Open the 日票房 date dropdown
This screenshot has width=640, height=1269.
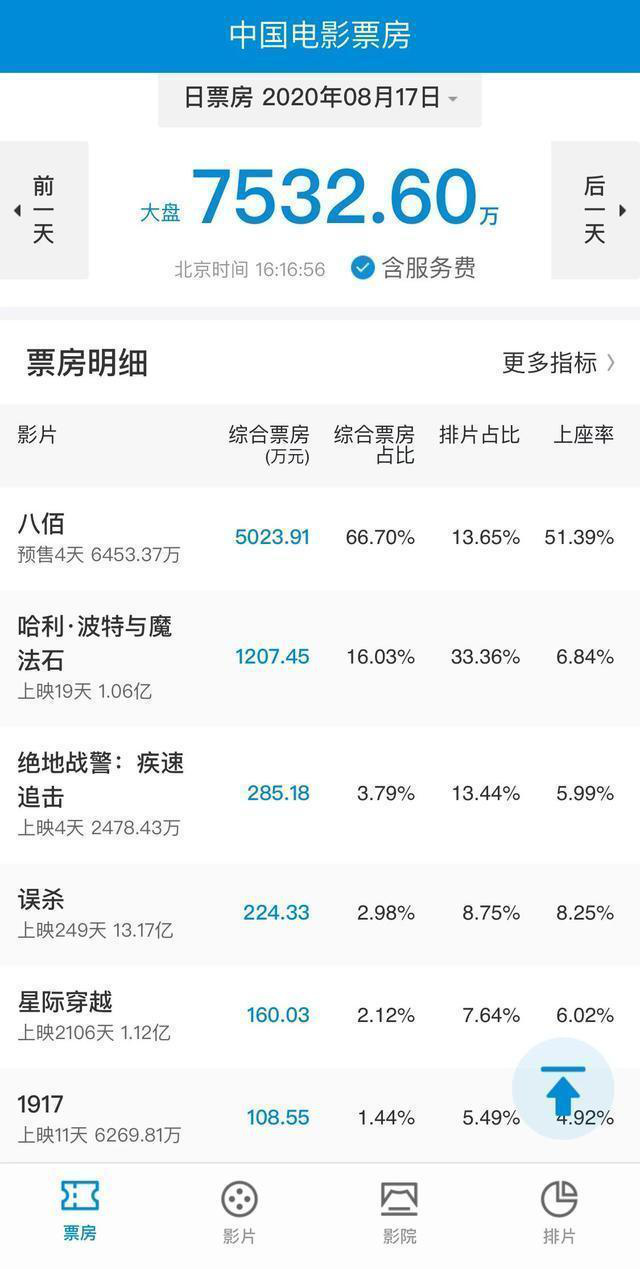[x=320, y=98]
